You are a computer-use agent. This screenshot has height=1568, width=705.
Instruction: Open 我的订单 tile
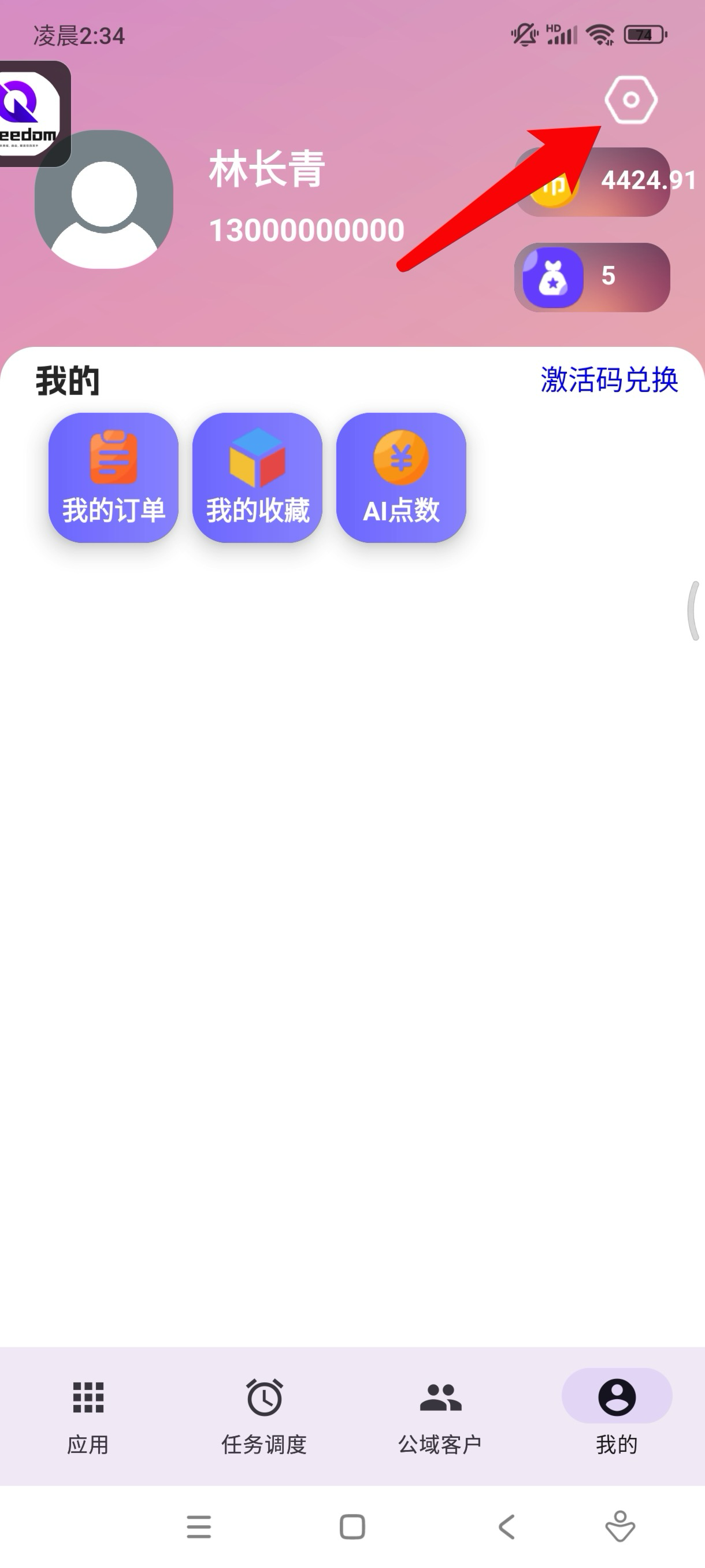coord(114,478)
